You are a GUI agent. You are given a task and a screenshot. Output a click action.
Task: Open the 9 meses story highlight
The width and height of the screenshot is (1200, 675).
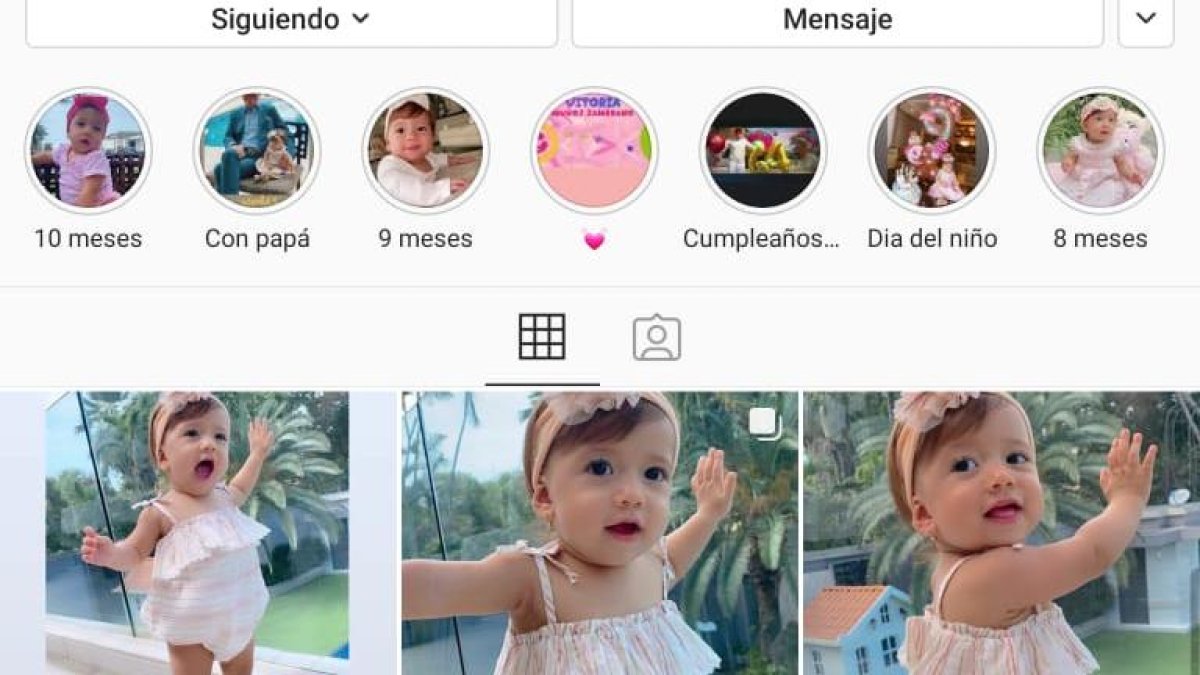pyautogui.click(x=426, y=151)
